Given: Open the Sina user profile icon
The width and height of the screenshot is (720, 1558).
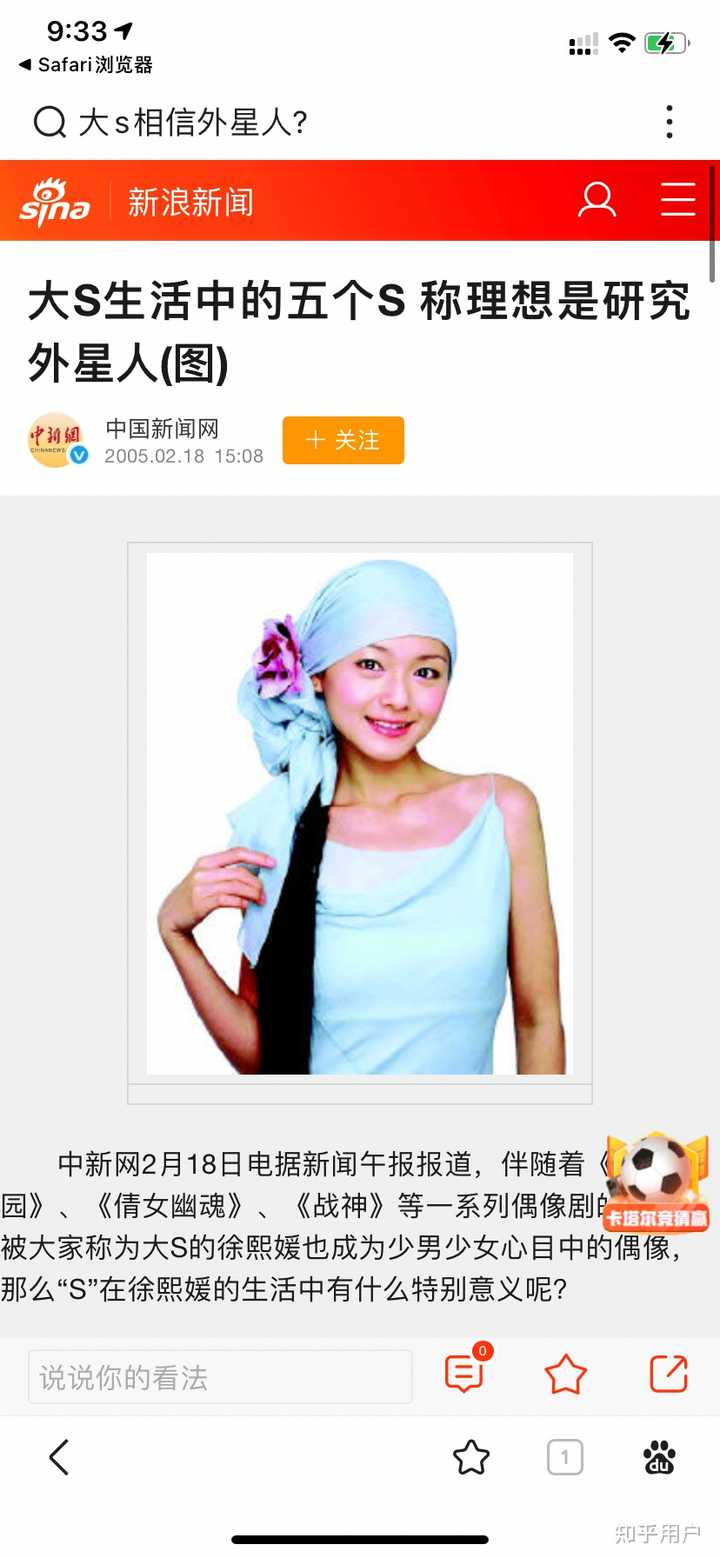Looking at the screenshot, I should click(x=597, y=200).
